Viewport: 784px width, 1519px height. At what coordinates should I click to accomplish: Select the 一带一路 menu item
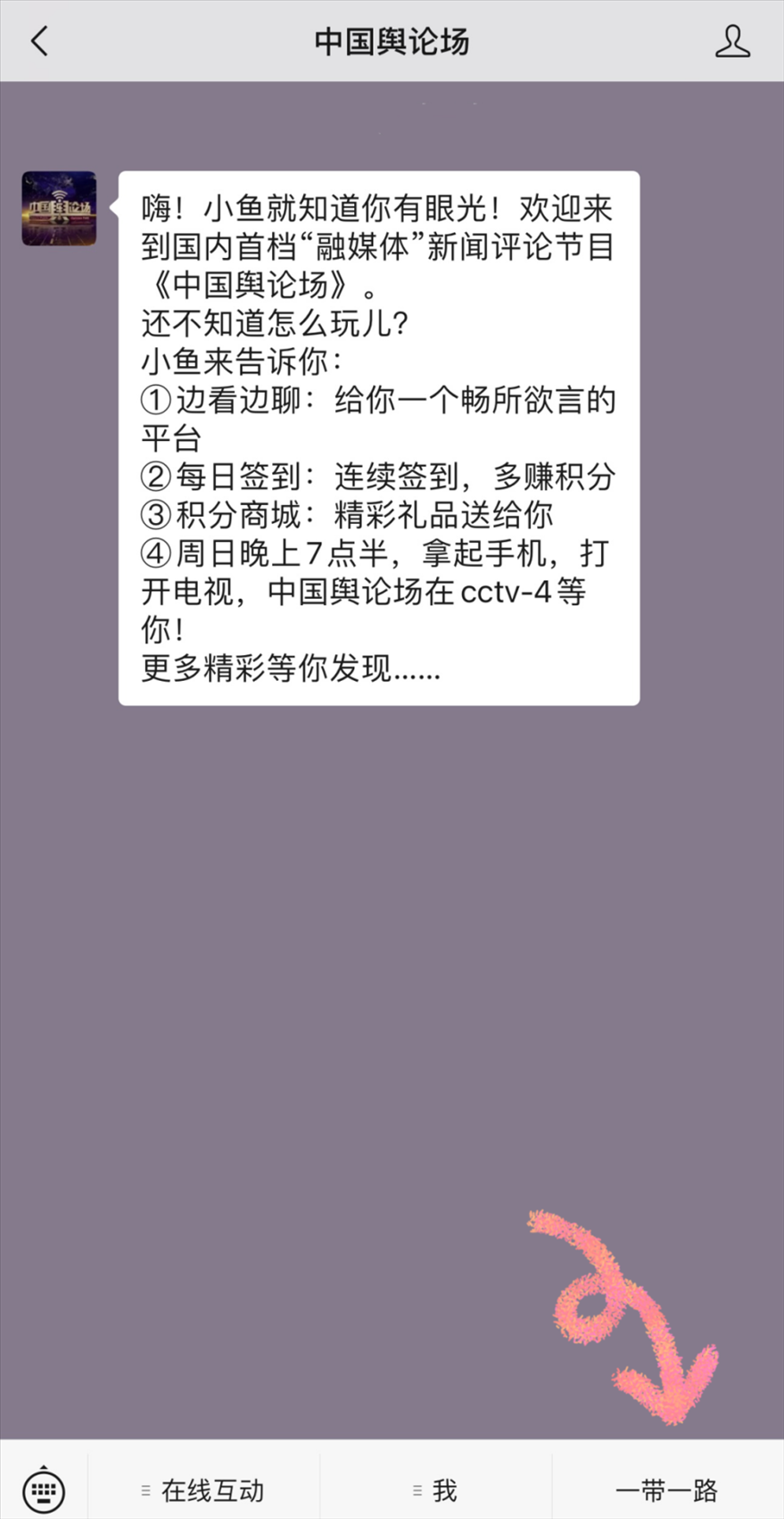tap(667, 1490)
